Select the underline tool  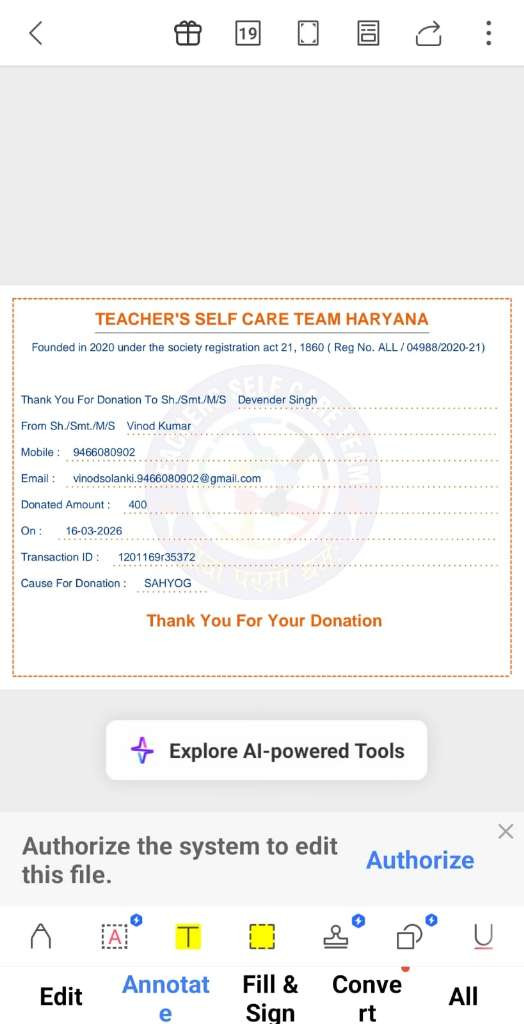[483, 936]
